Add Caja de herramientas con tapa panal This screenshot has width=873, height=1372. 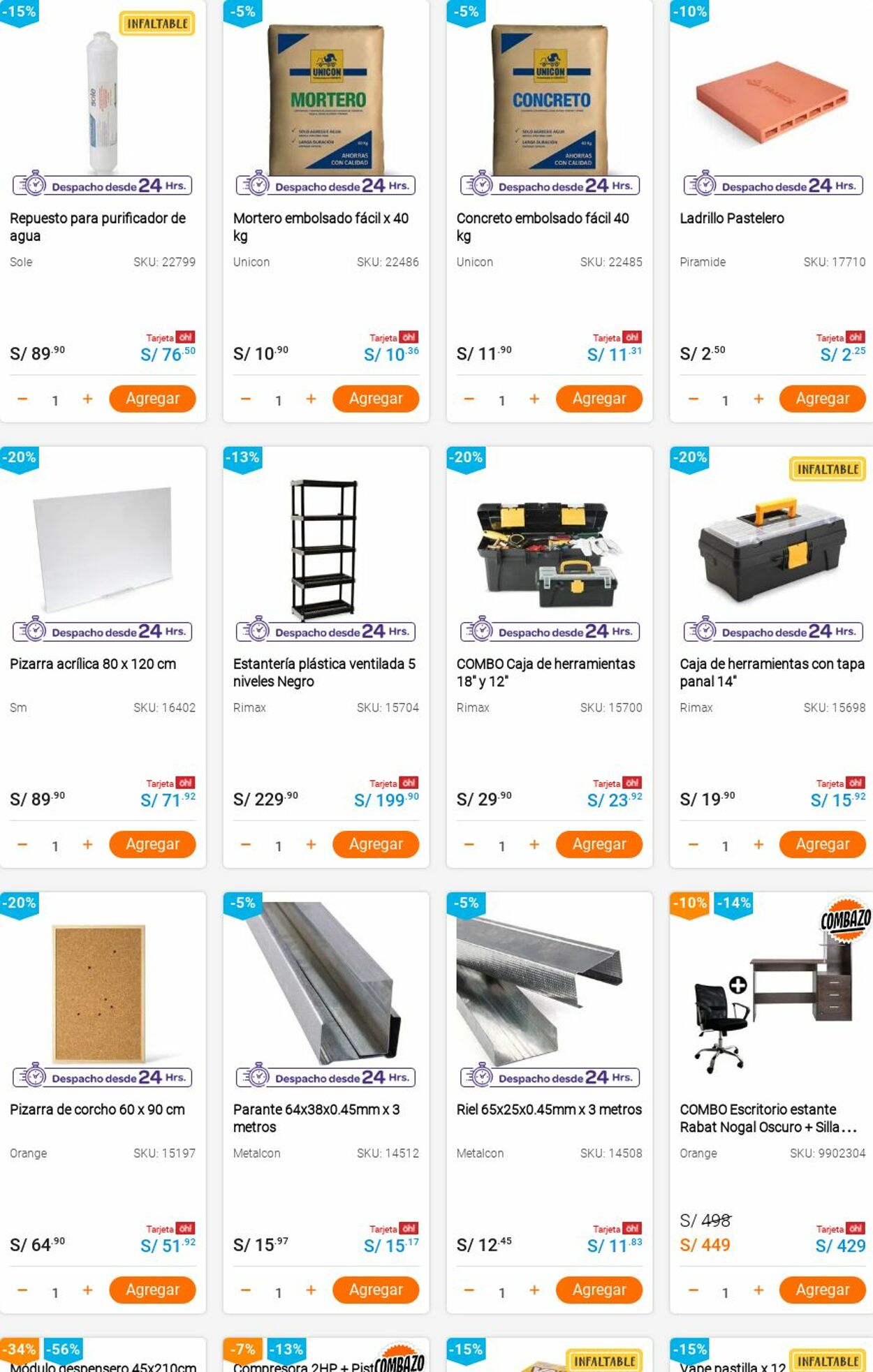[822, 844]
